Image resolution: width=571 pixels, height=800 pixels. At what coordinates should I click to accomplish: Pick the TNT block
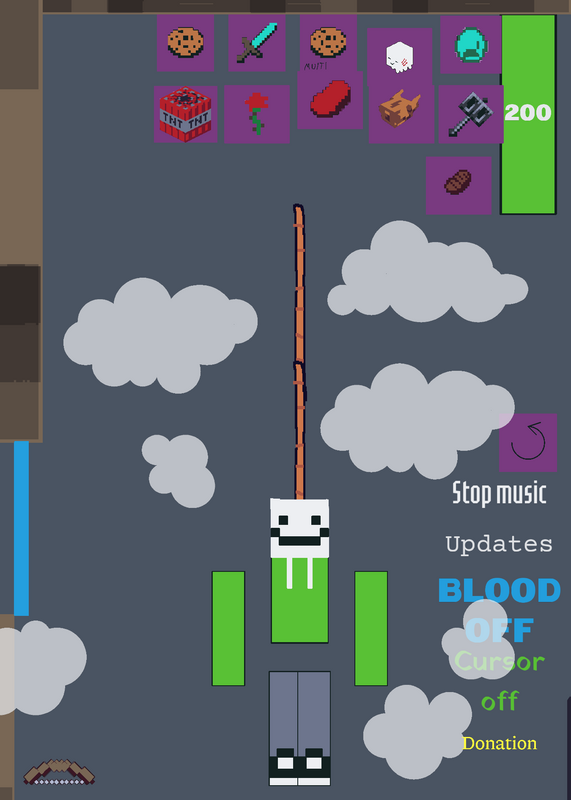click(185, 114)
